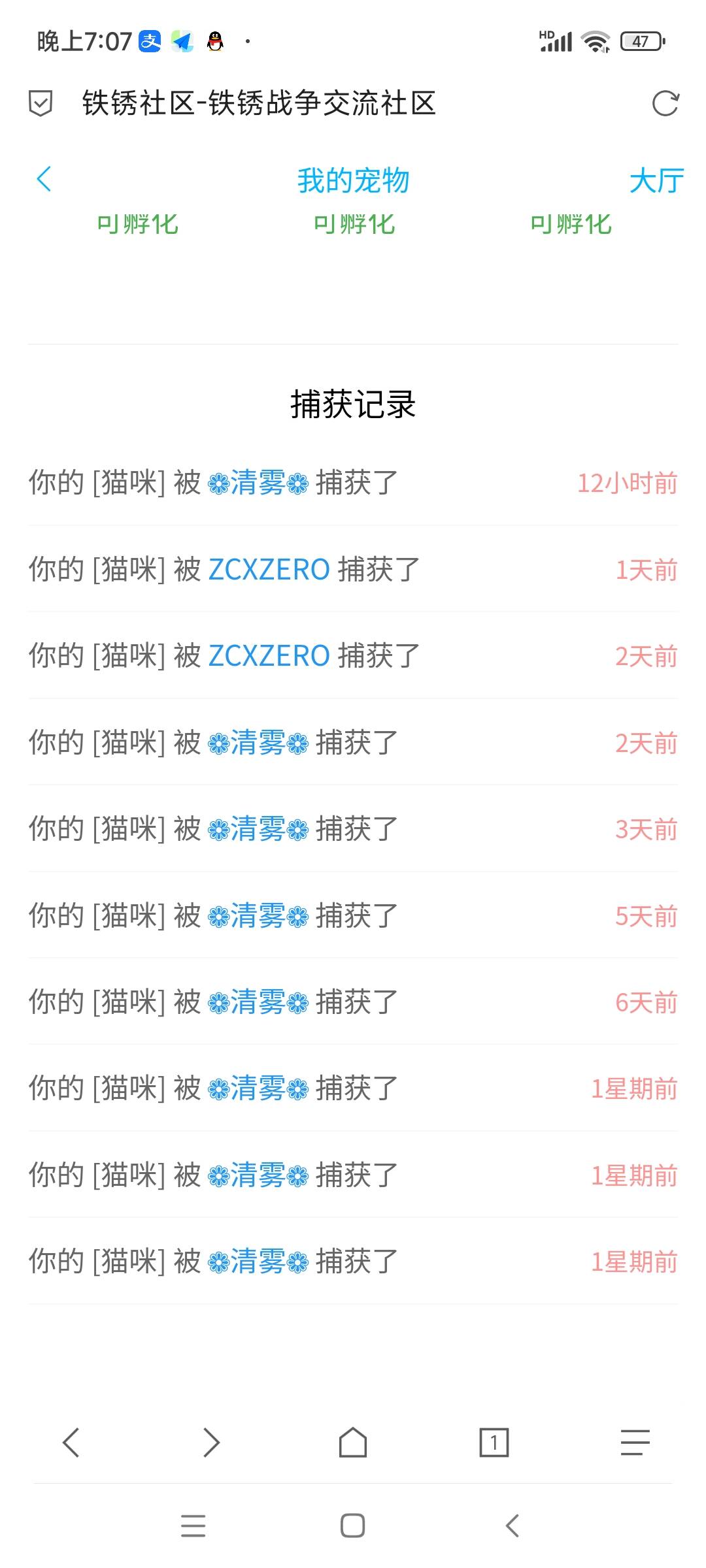Open the 大厅 link
The height and width of the screenshot is (1568, 706).
tap(656, 180)
